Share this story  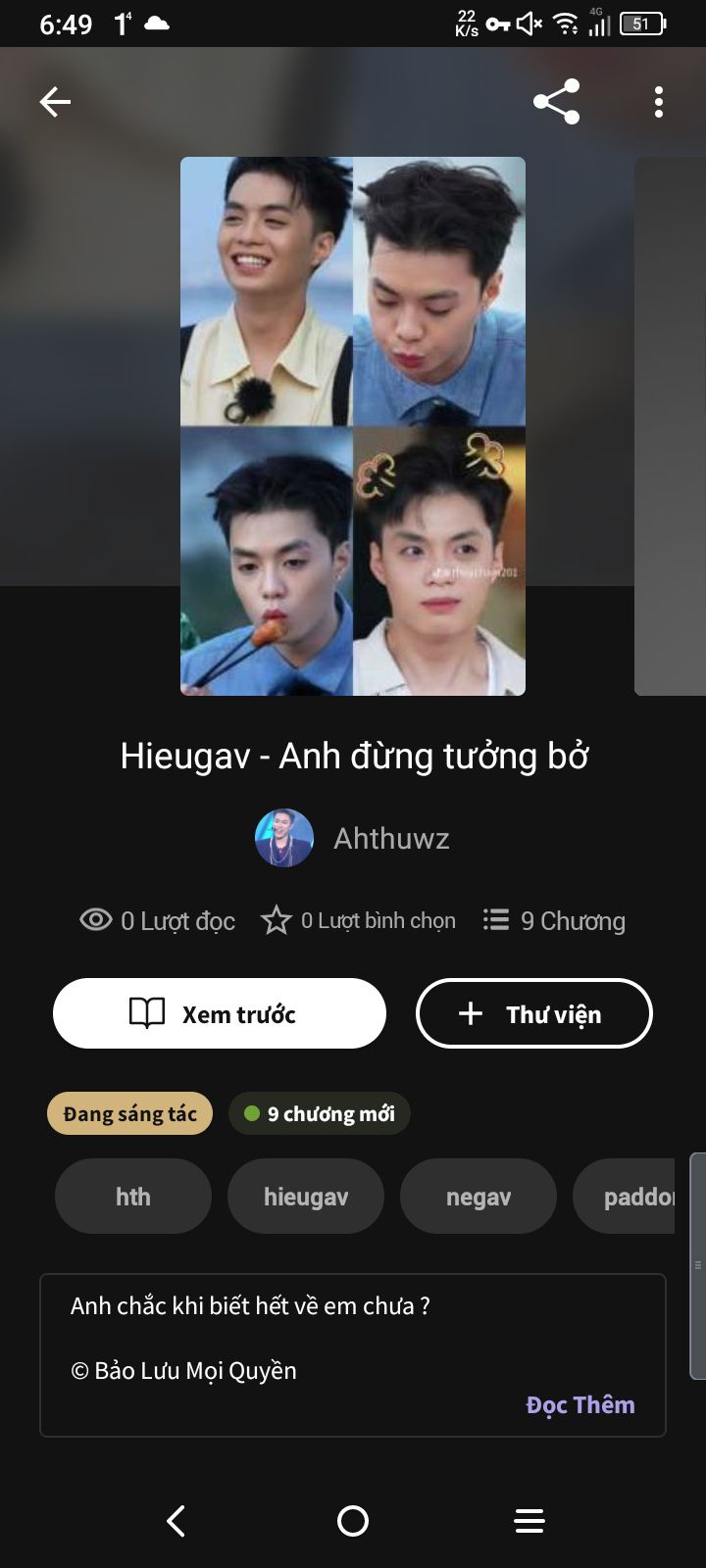(556, 102)
